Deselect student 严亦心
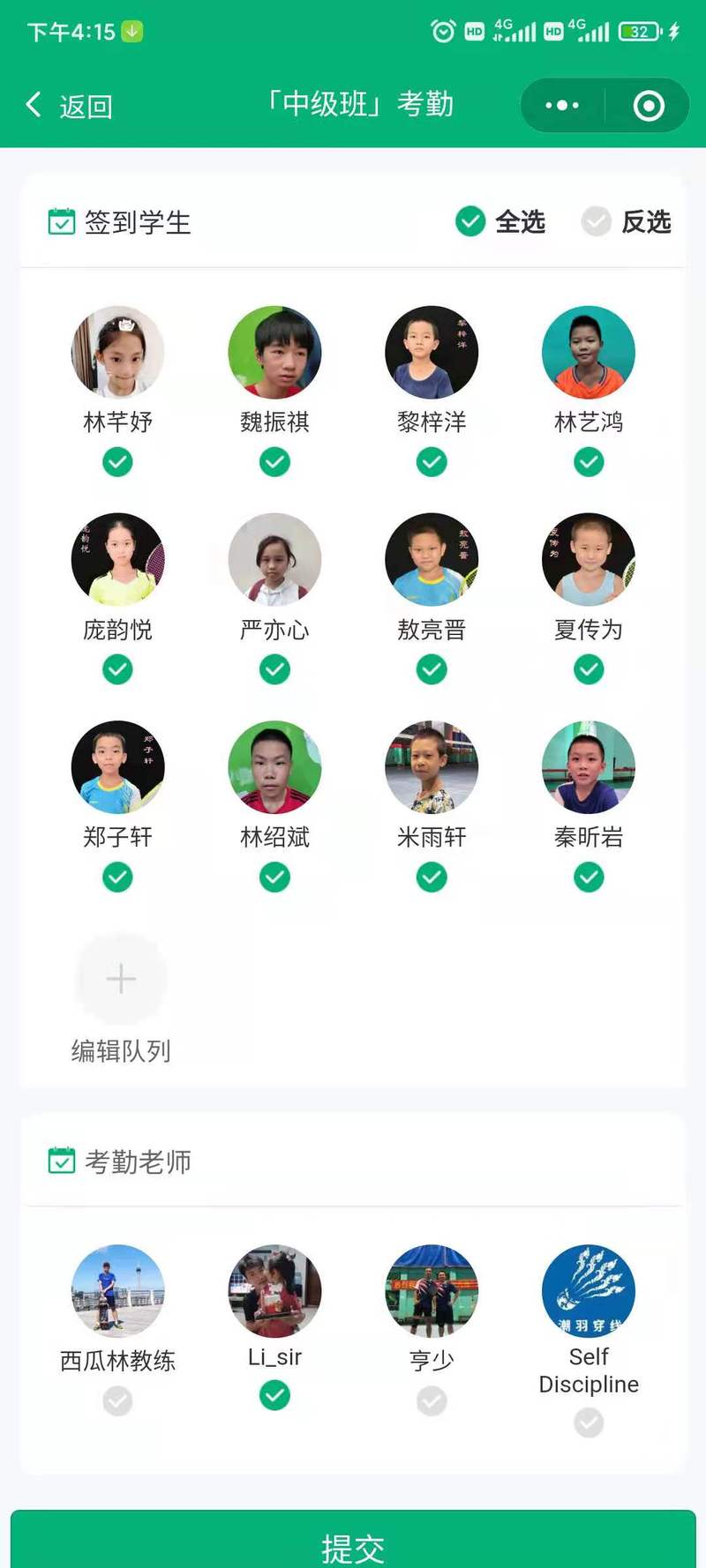The height and width of the screenshot is (1568, 706). tap(274, 669)
